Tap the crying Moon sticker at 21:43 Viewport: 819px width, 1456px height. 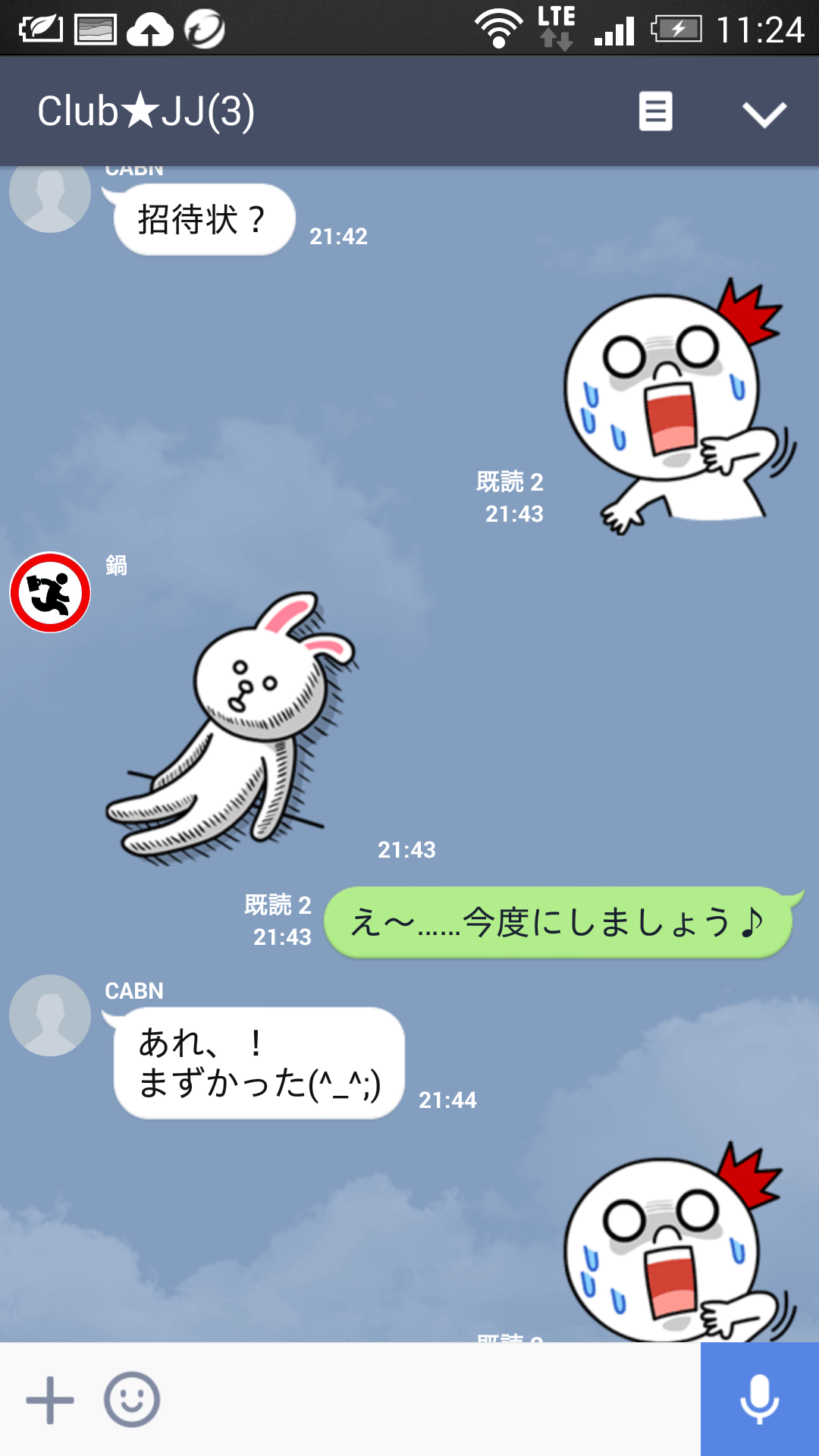[679, 406]
